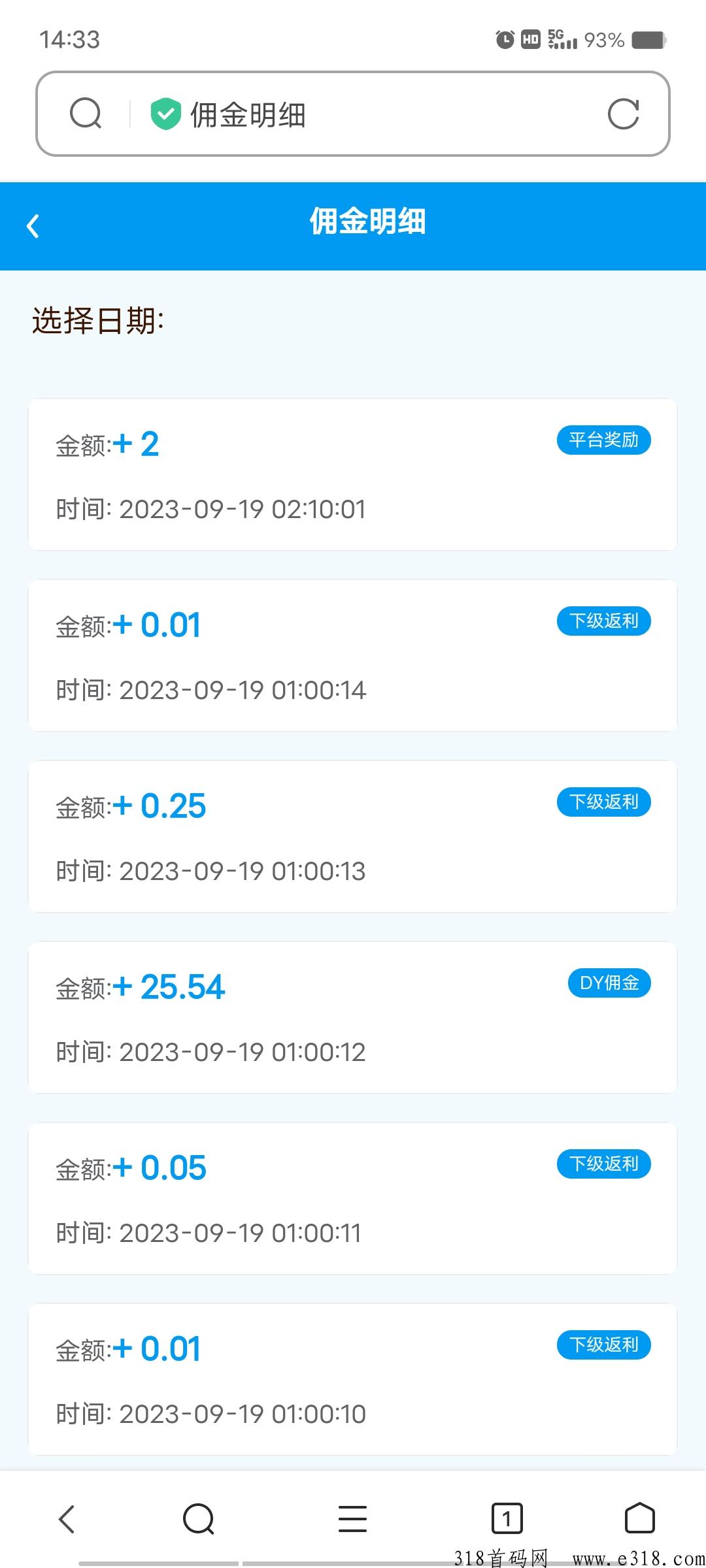Tap the 佣金明细 address bar field
This screenshot has width=706, height=1568.
tap(353, 114)
